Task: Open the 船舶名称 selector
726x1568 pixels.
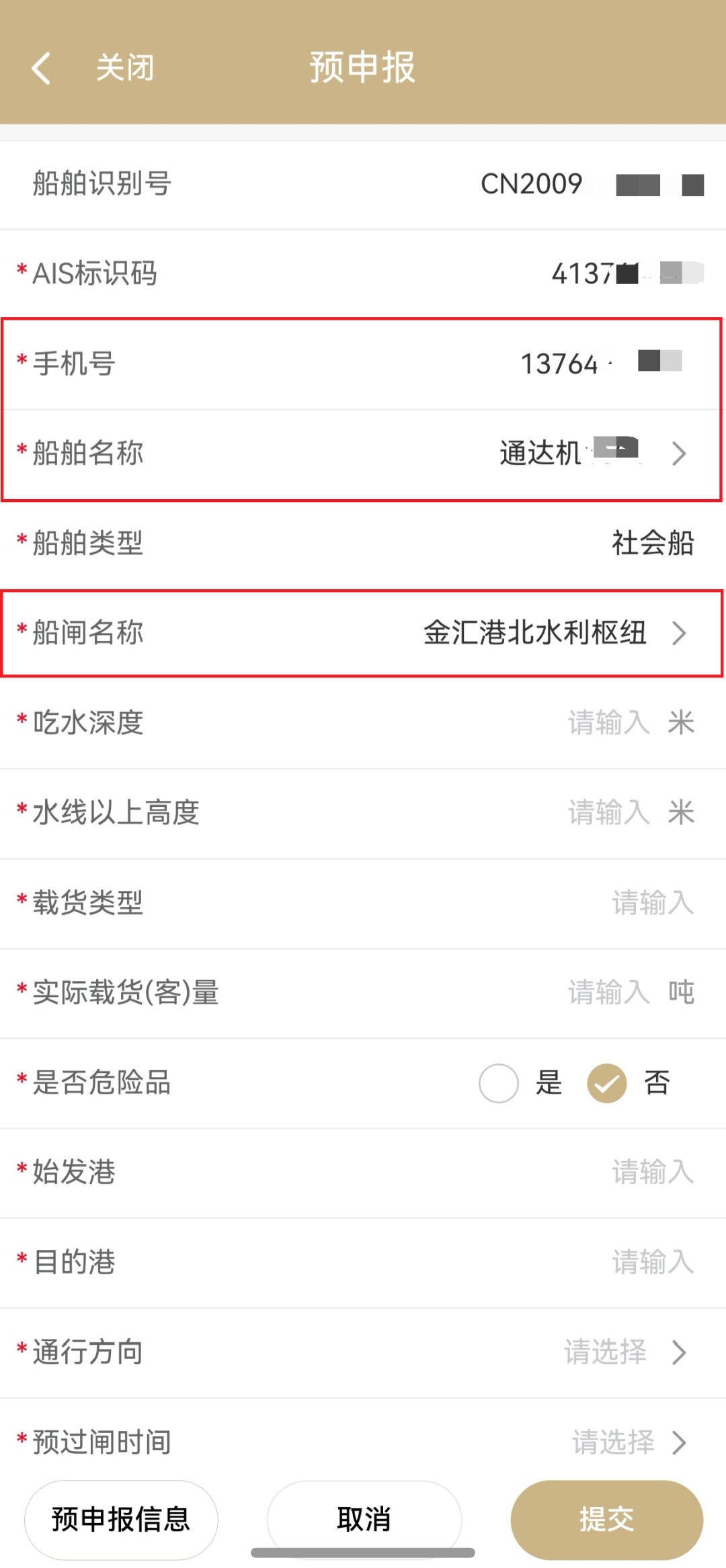Action: pos(592,453)
